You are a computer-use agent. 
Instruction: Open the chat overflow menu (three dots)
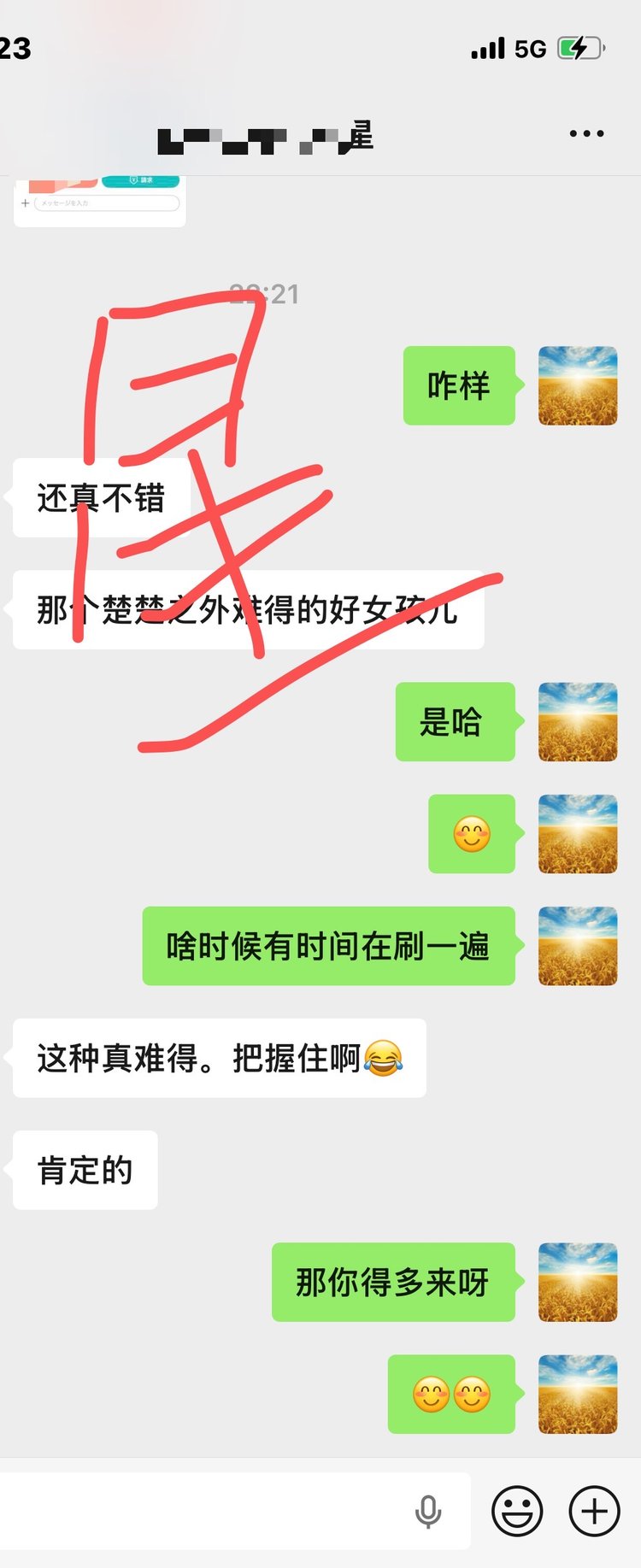(x=586, y=133)
